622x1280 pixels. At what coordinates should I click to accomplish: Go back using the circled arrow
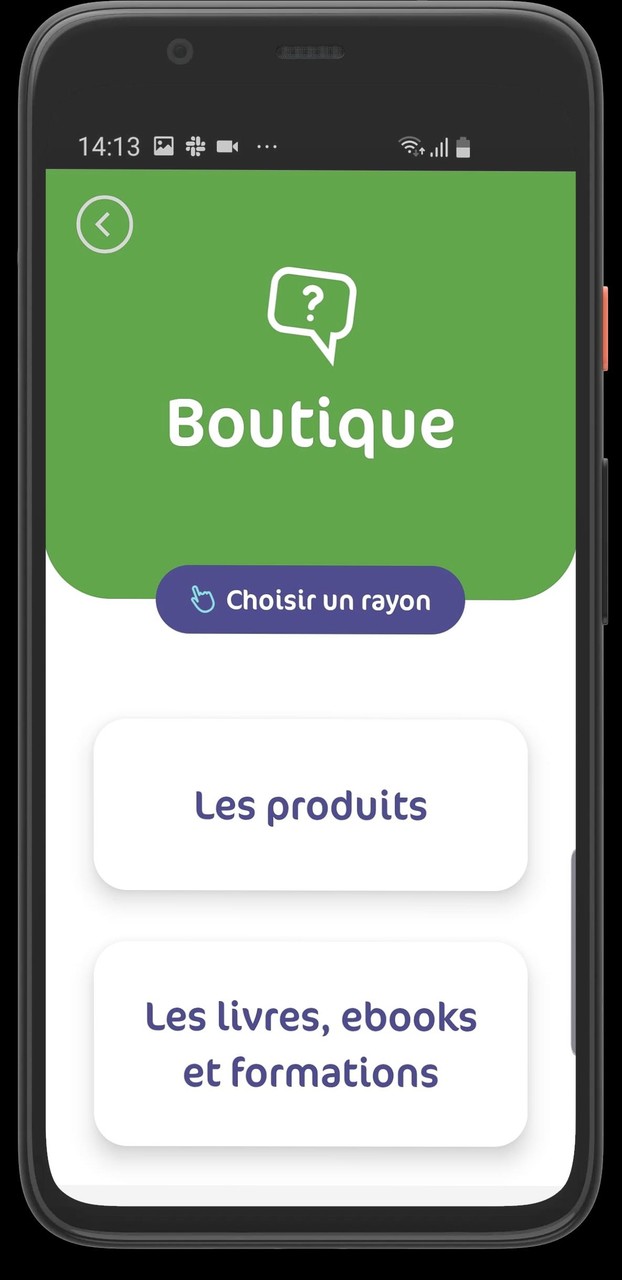(105, 224)
